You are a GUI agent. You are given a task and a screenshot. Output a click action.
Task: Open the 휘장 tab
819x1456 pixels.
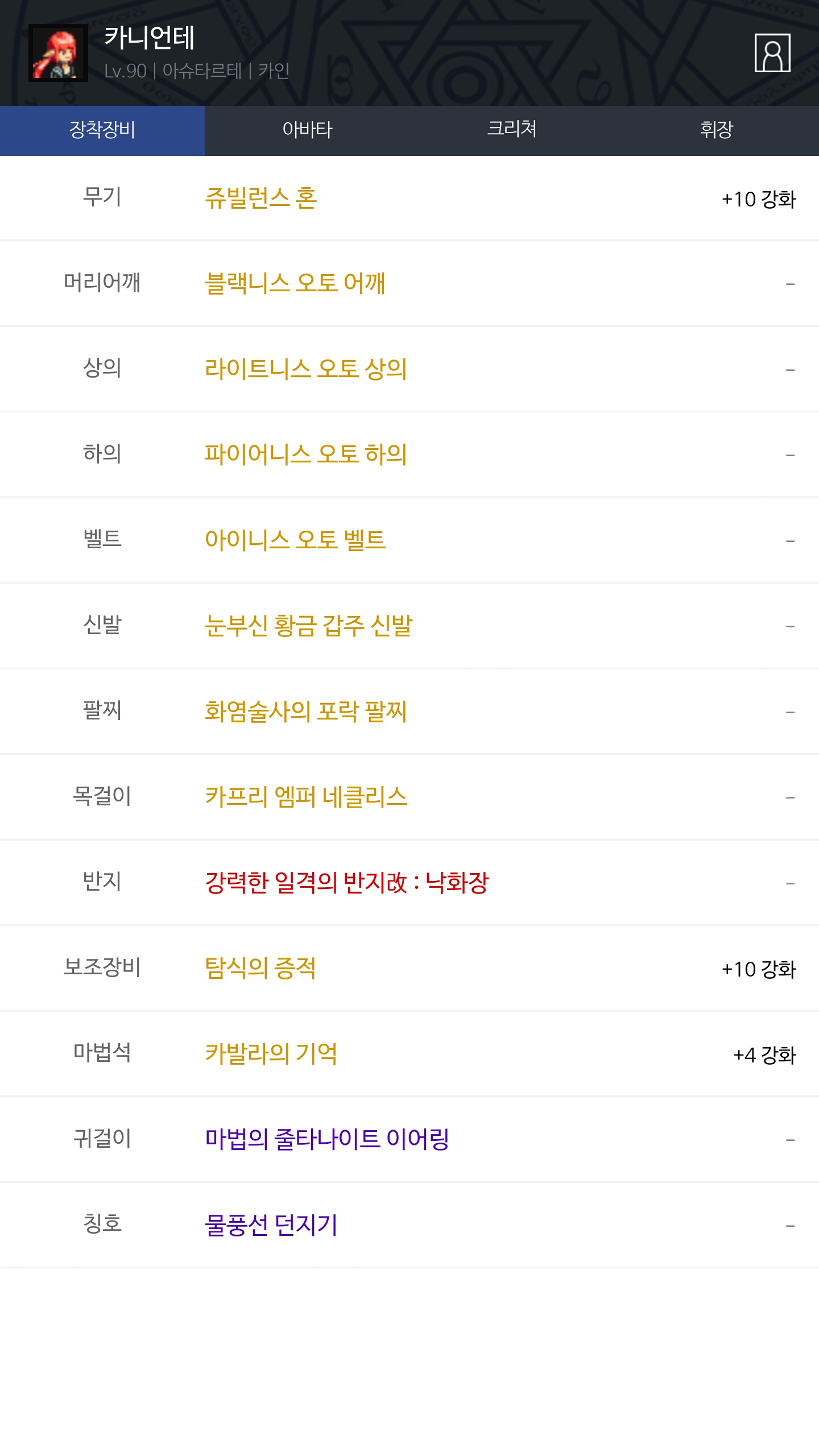click(x=717, y=130)
